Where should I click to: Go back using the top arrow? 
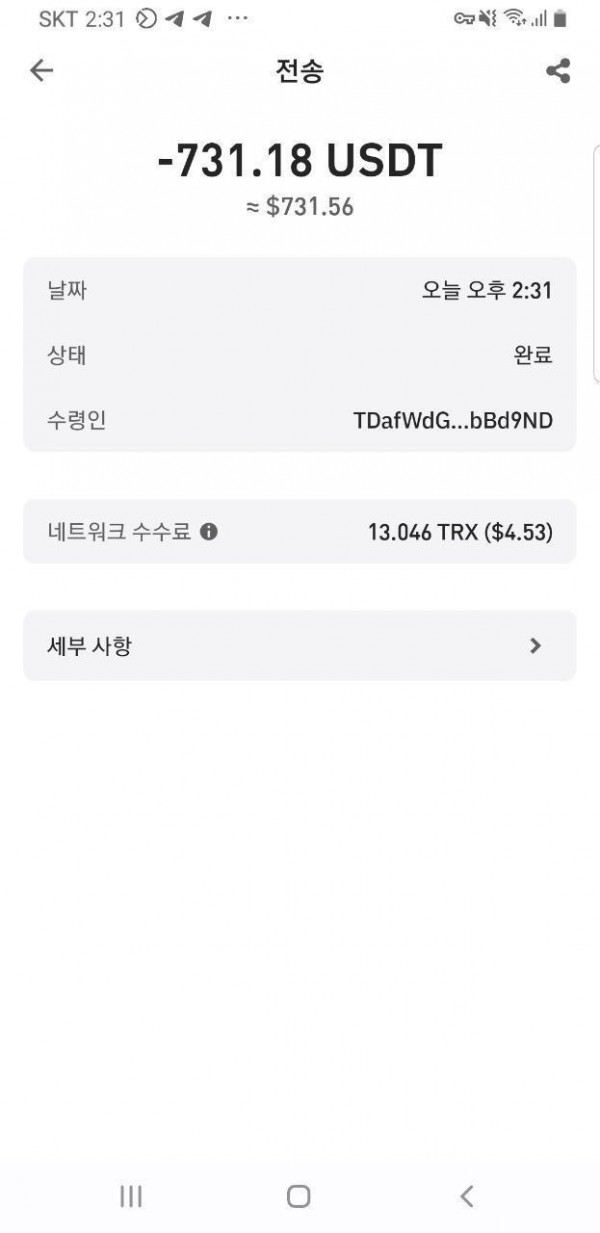(41, 71)
